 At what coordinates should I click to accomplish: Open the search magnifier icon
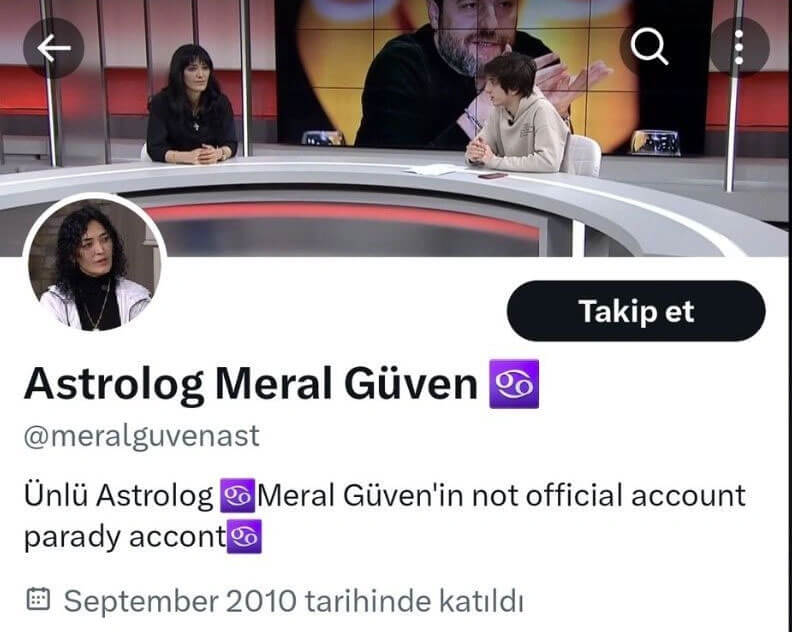coord(651,47)
